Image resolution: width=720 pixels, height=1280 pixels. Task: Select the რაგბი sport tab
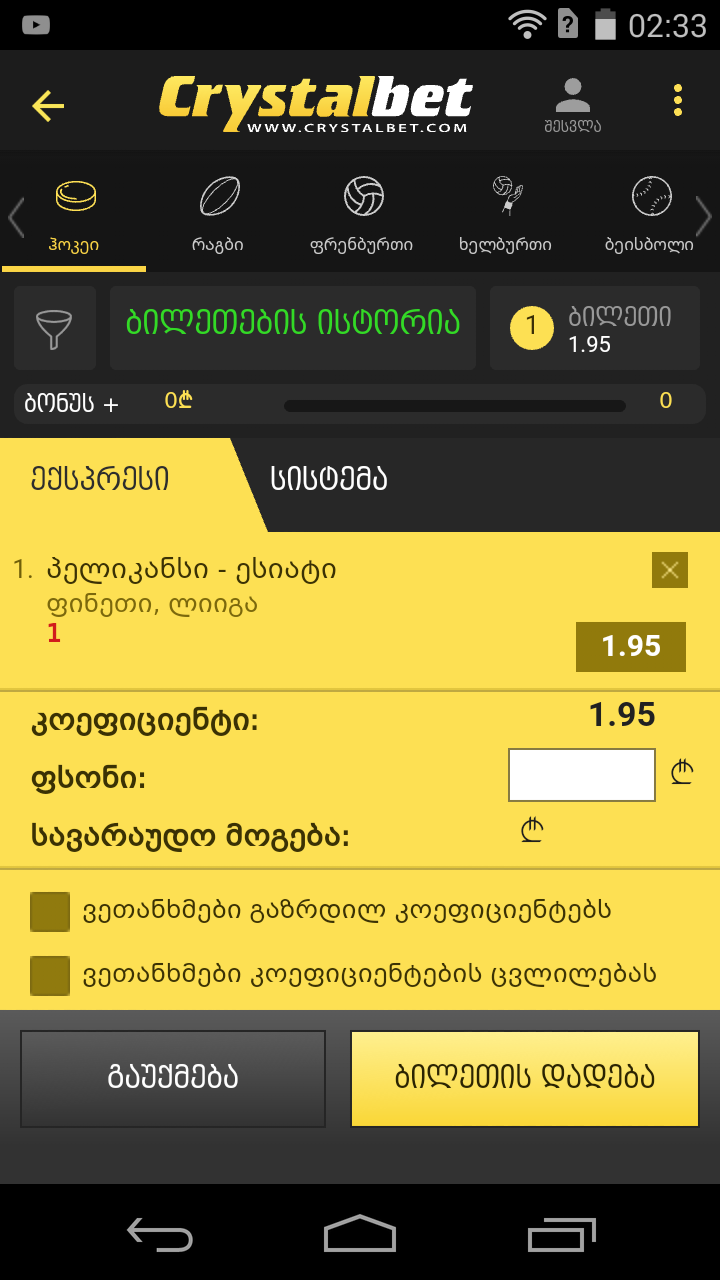[218, 214]
